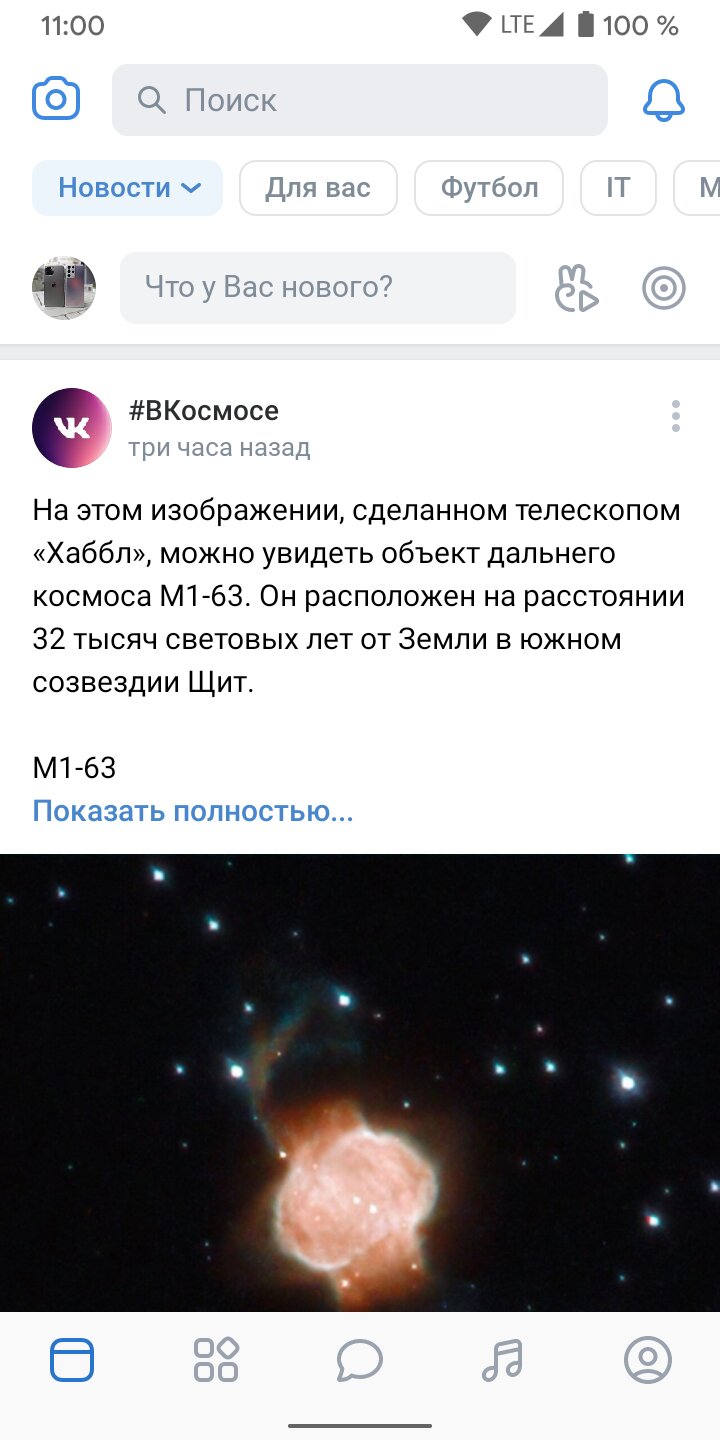Expand the Новости dropdown chip
This screenshot has height=1440, width=720.
coord(128,188)
